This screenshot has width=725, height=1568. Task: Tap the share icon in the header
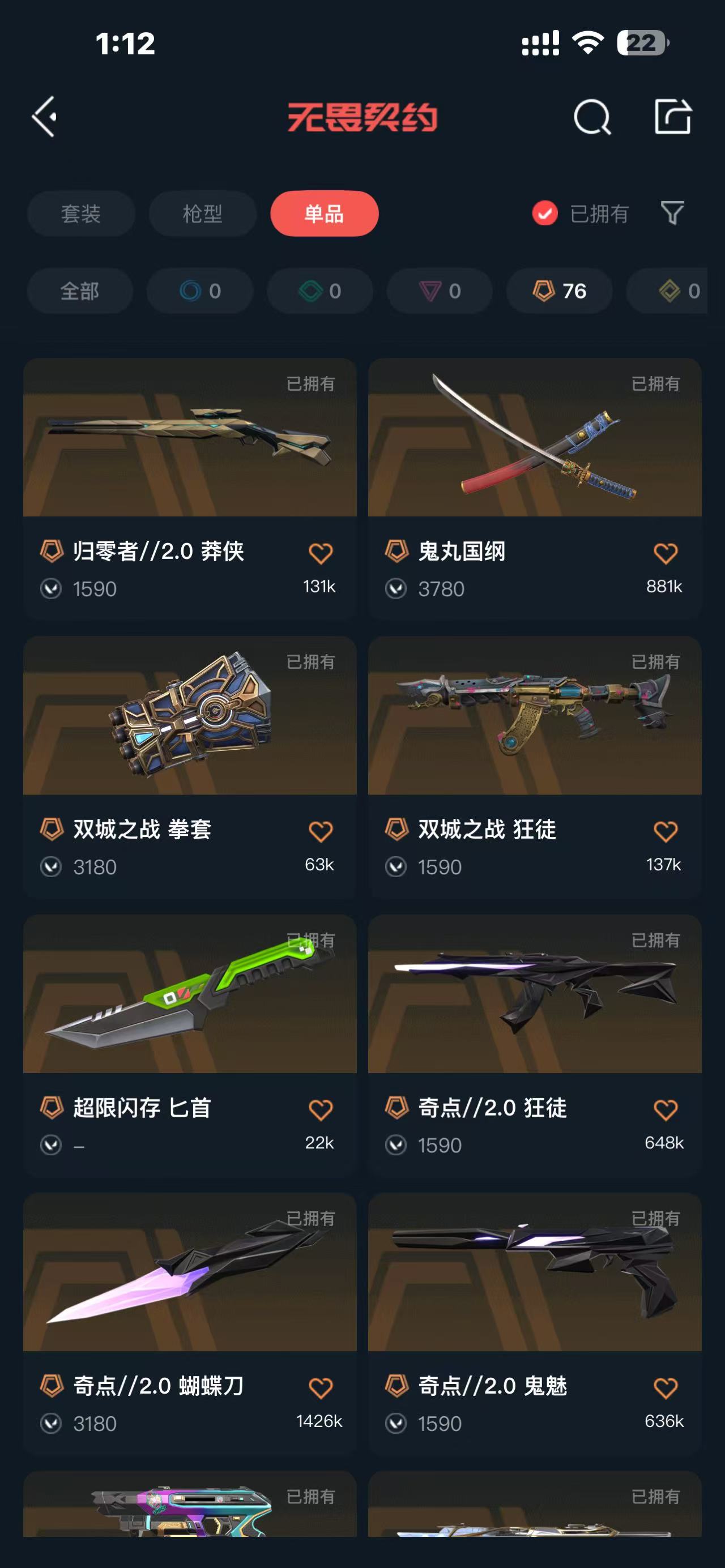coord(673,116)
